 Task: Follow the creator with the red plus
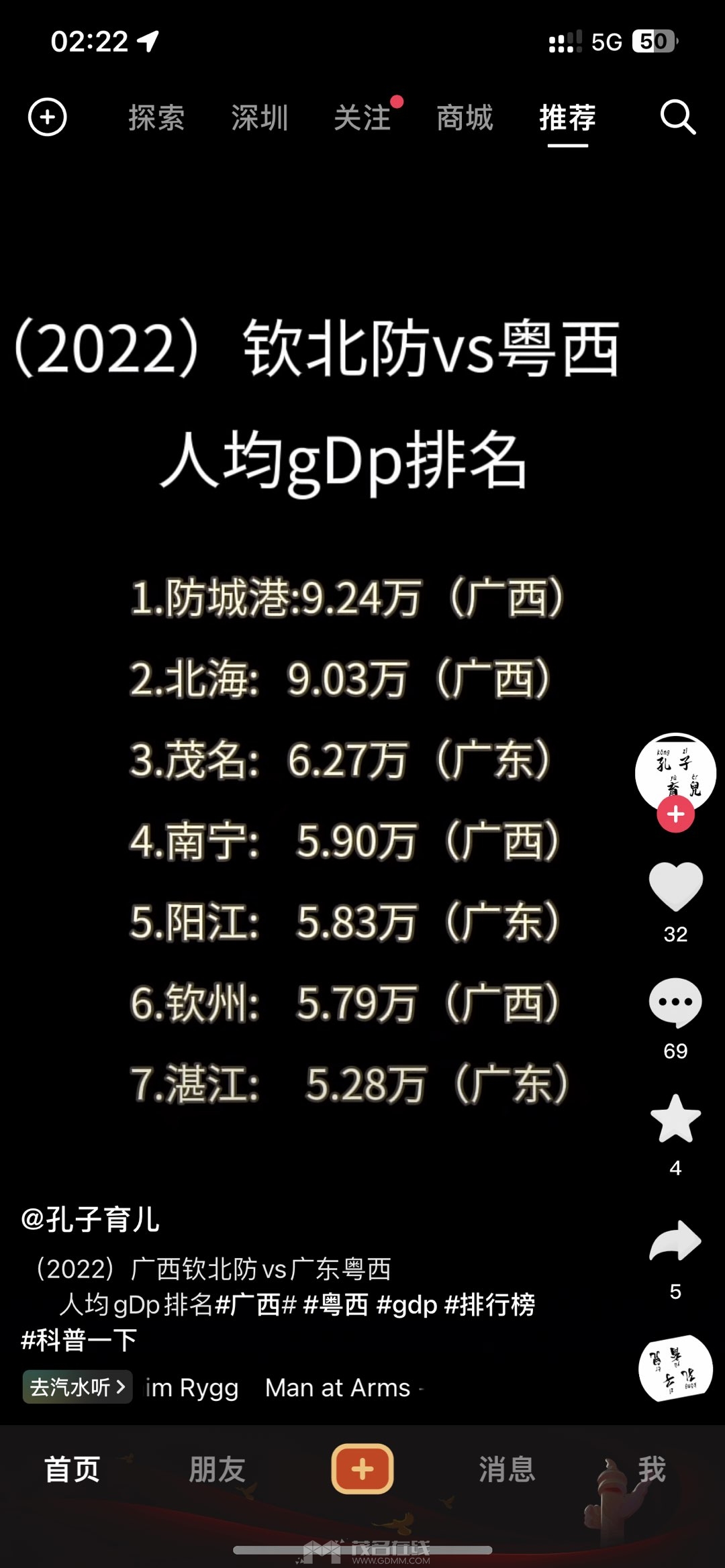tap(675, 815)
